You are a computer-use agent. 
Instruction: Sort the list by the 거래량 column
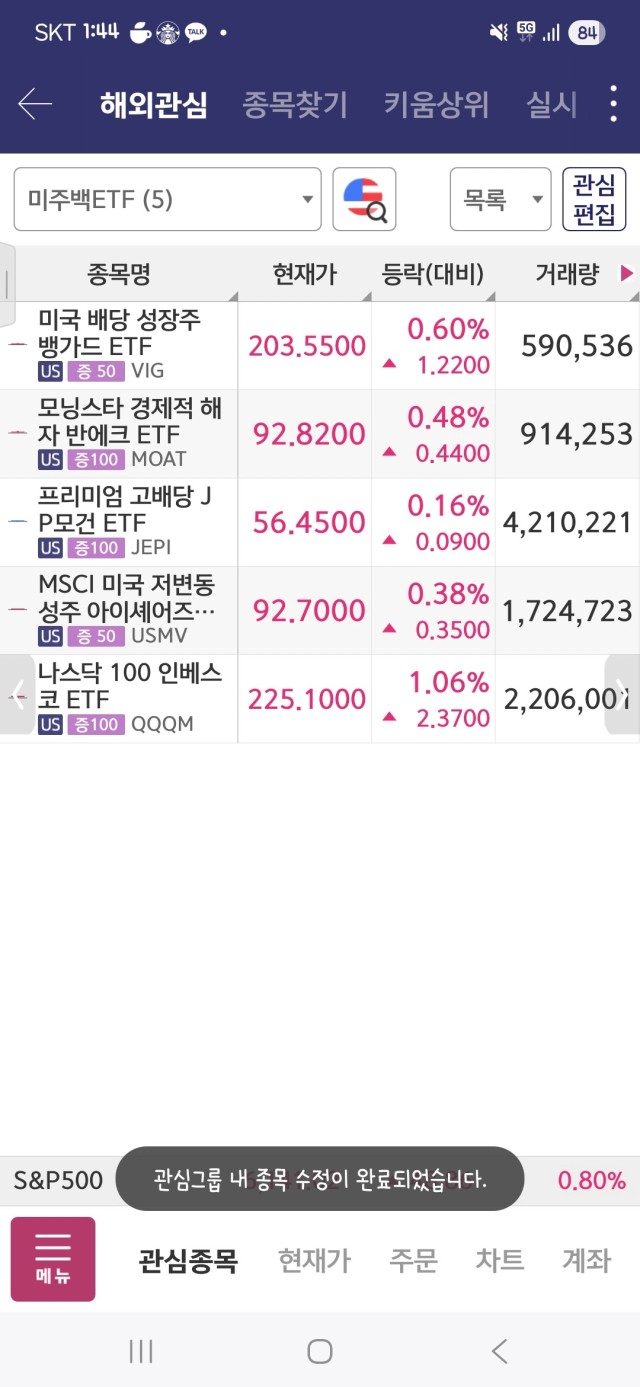pos(567,274)
